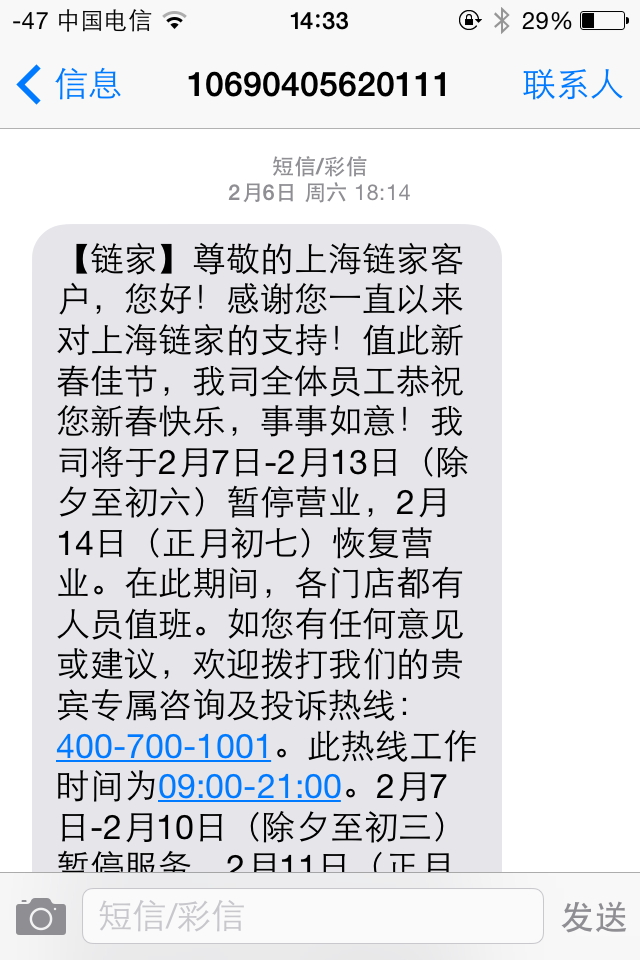Focus the 短信/彩信 message input field
The width and height of the screenshot is (640, 960).
point(312,916)
